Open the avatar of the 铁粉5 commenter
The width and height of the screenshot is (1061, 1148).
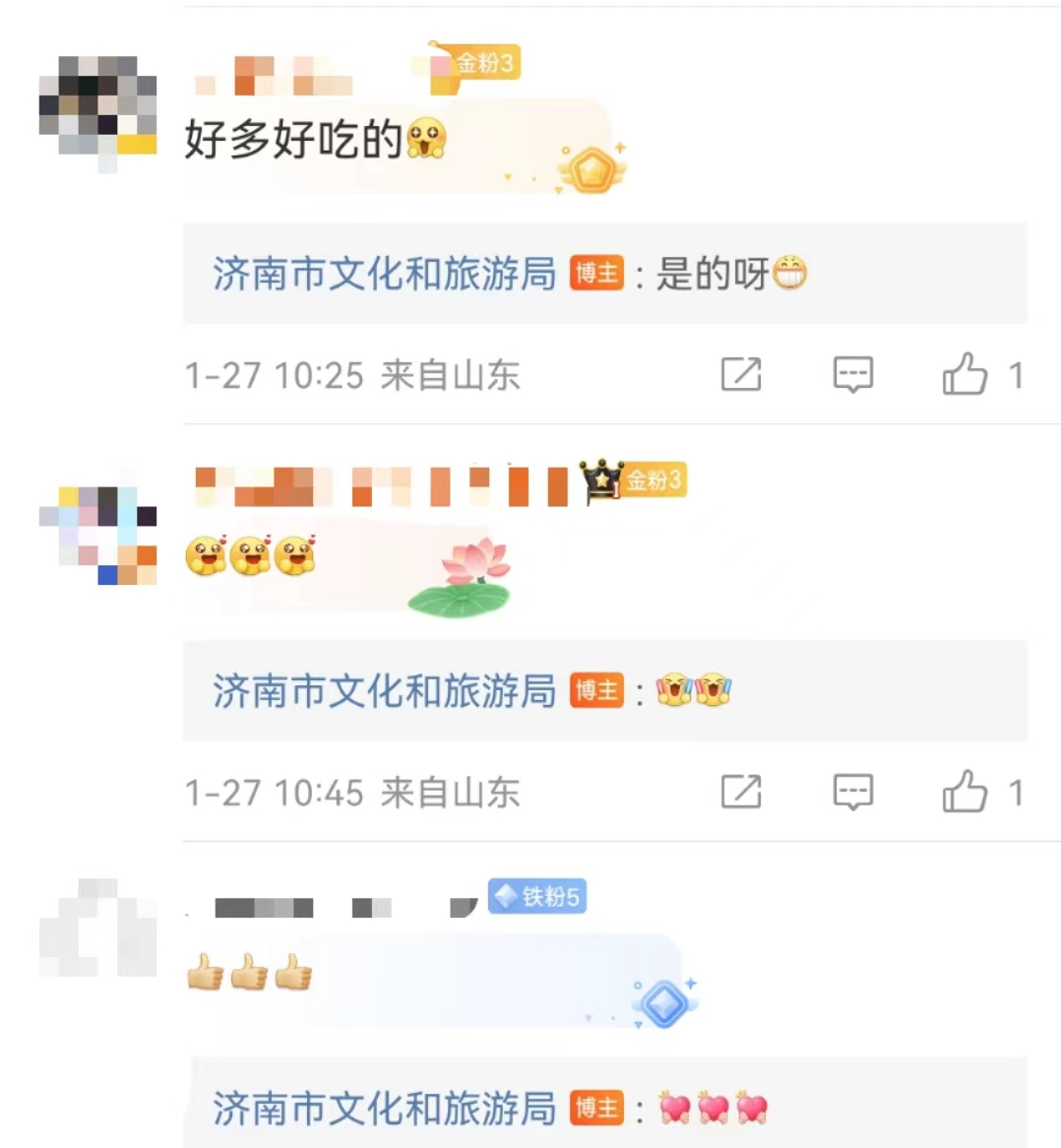point(98,927)
